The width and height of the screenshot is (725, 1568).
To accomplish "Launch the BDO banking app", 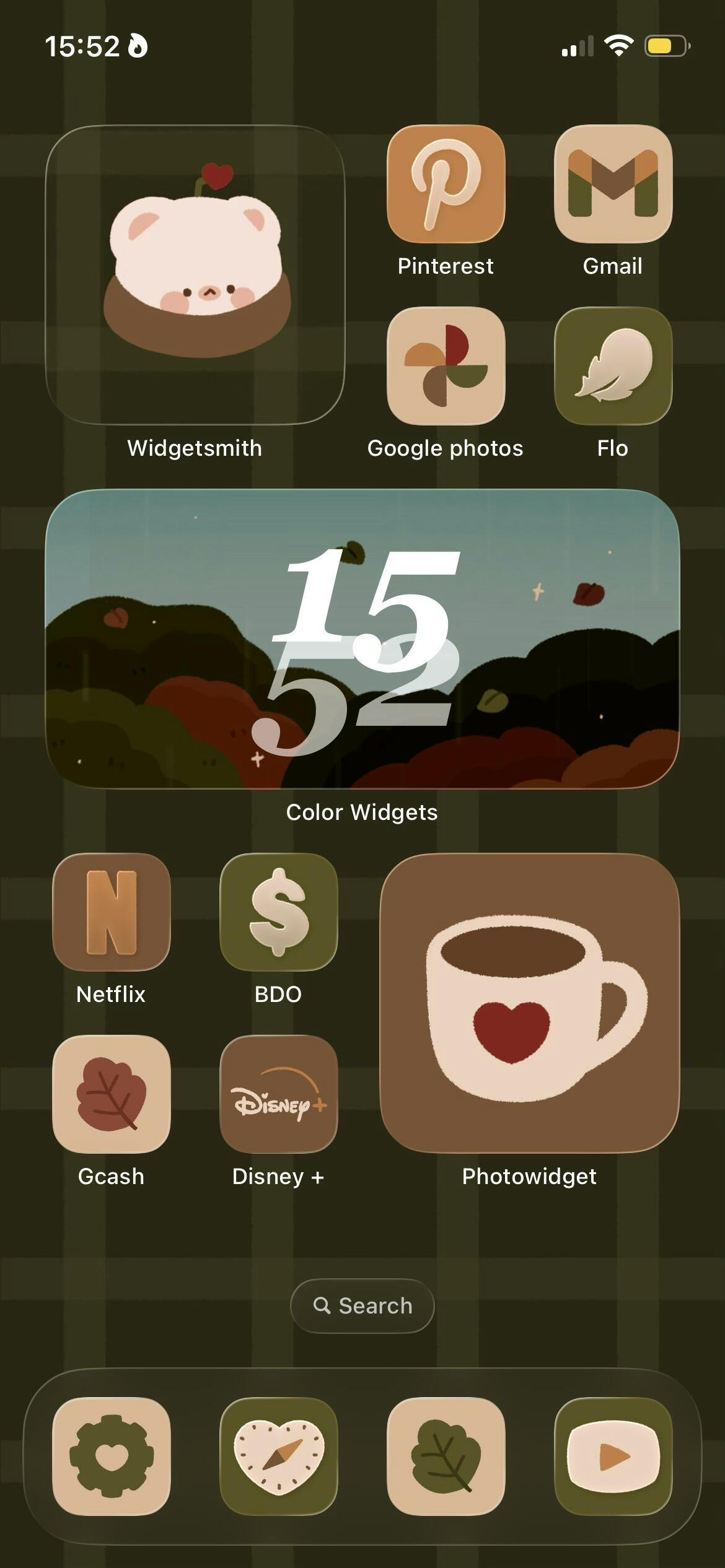I will point(278,912).
